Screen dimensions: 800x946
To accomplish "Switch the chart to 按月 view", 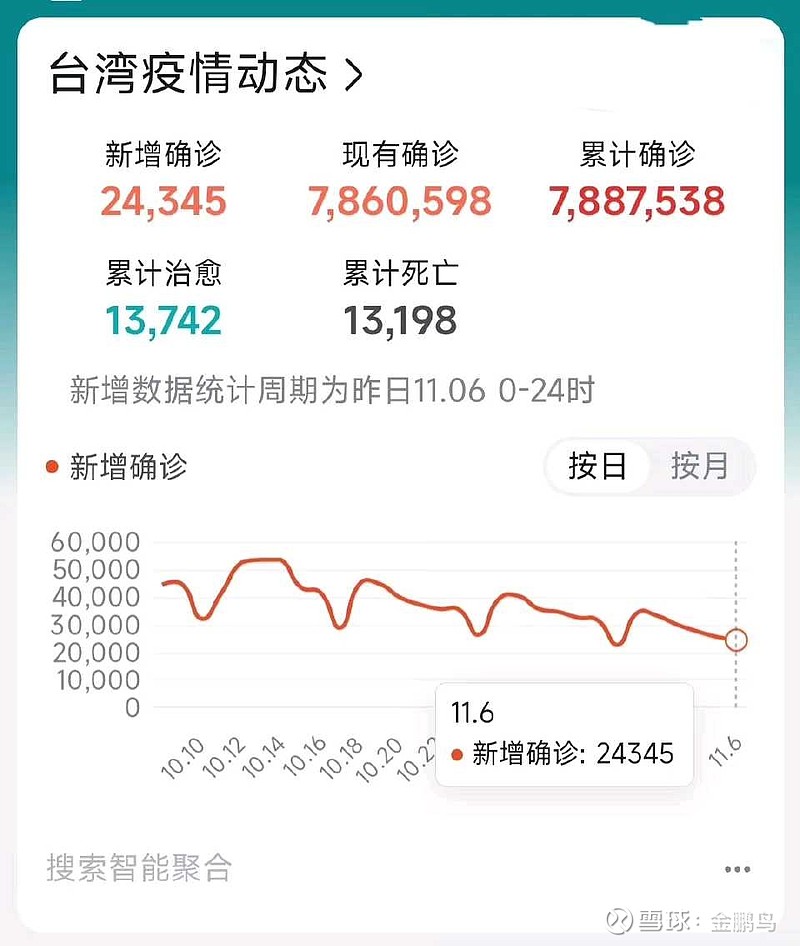I will 699,466.
